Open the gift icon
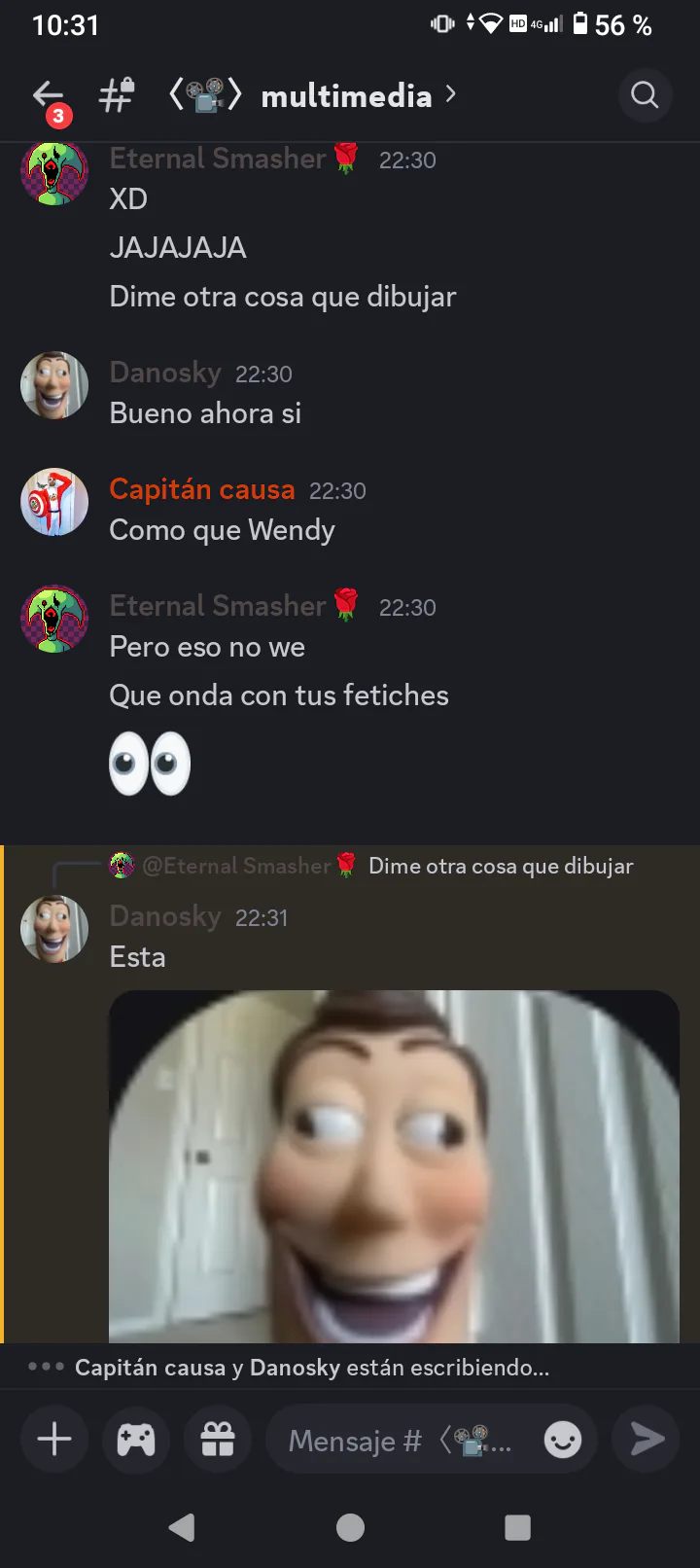This screenshot has height=1568, width=700. [x=218, y=1439]
